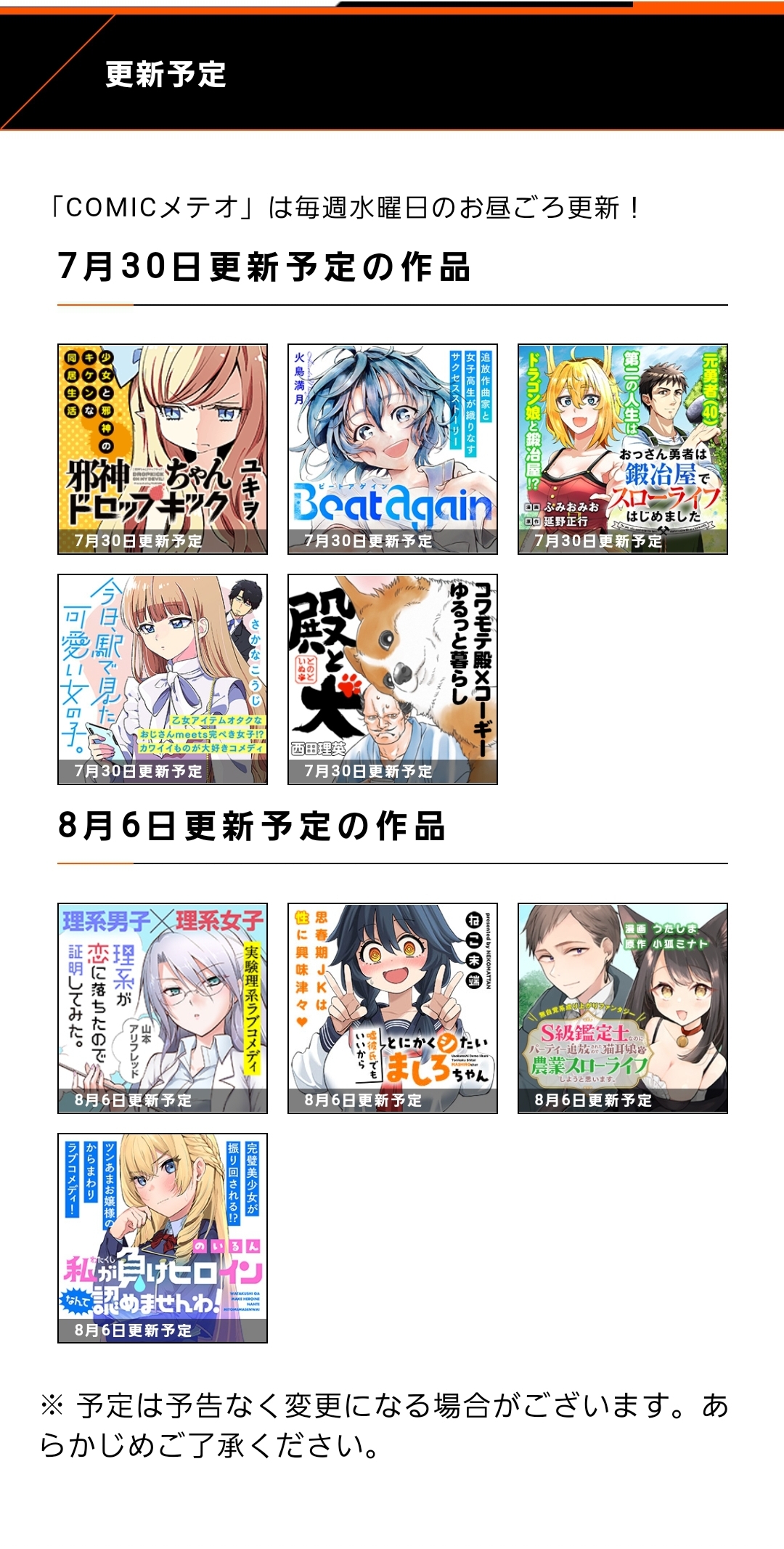784x1549 pixels.
Task: Open the ましろちゃん manga tile
Action: pyautogui.click(x=393, y=1009)
